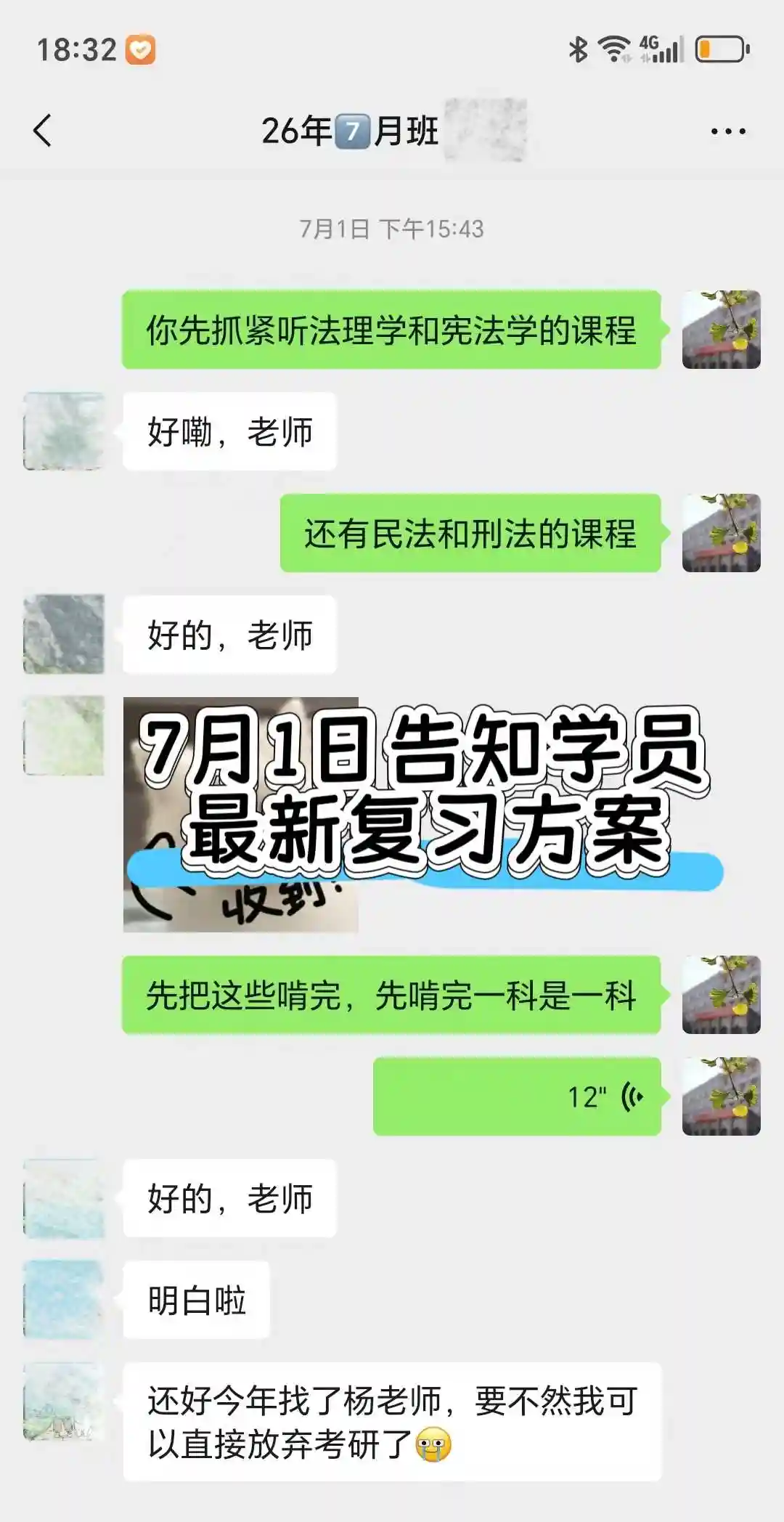Open the group chat overflow menu

click(727, 131)
